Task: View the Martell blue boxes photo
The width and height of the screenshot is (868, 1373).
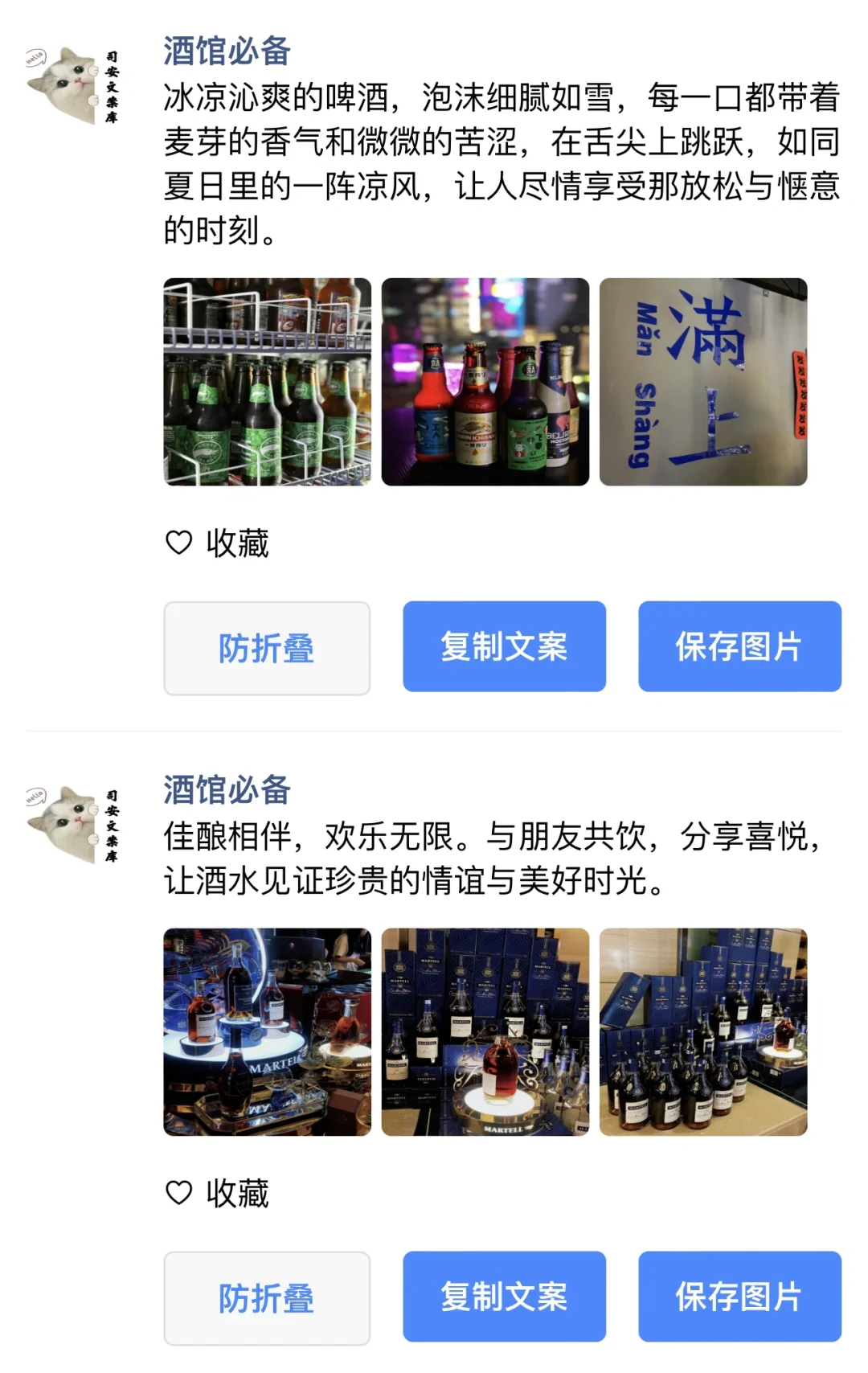Action: click(x=485, y=1032)
